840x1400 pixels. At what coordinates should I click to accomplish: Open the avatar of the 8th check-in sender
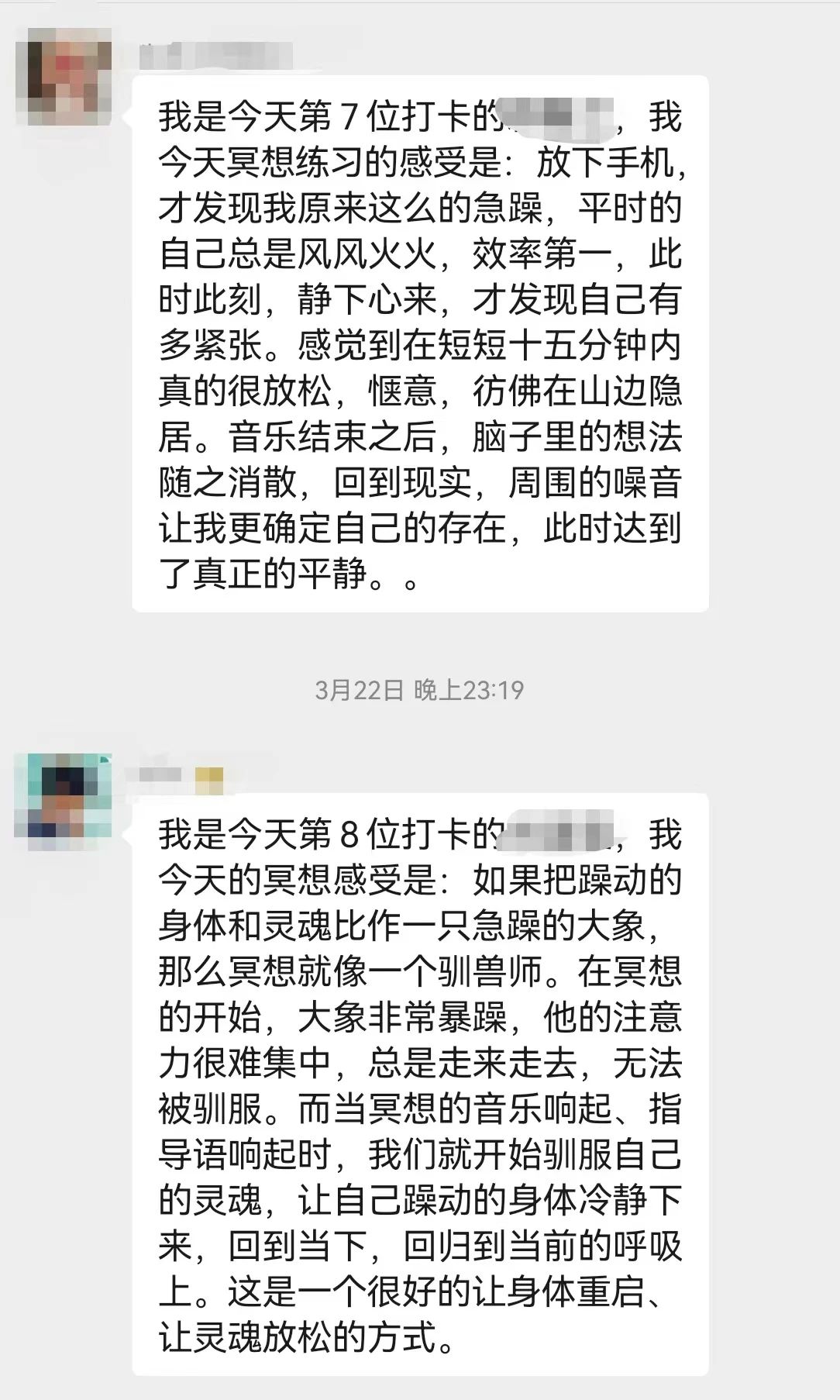[x=64, y=801]
